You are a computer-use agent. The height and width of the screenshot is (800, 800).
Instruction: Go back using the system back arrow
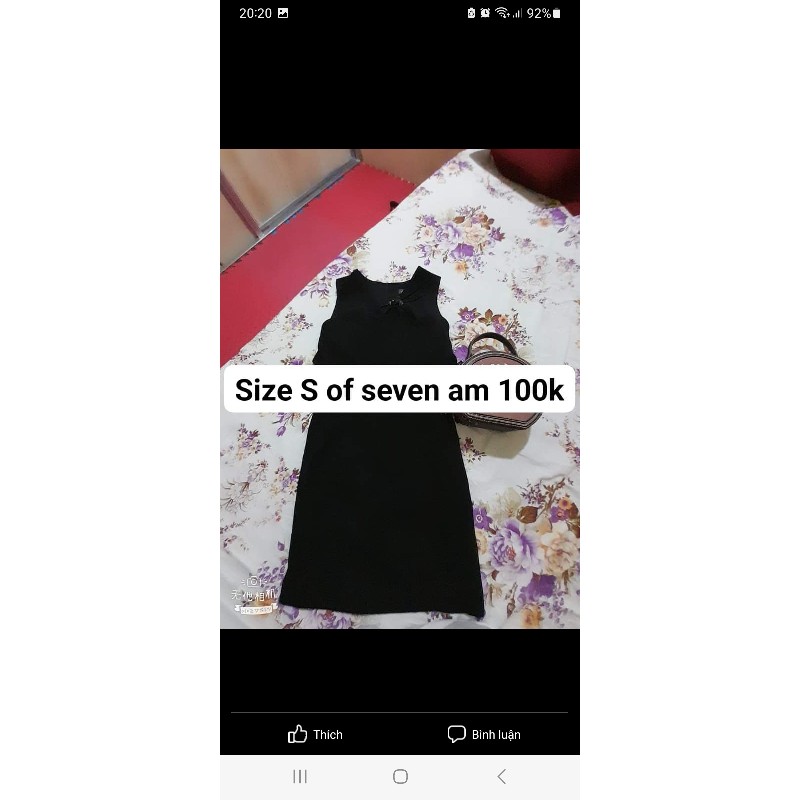point(501,776)
